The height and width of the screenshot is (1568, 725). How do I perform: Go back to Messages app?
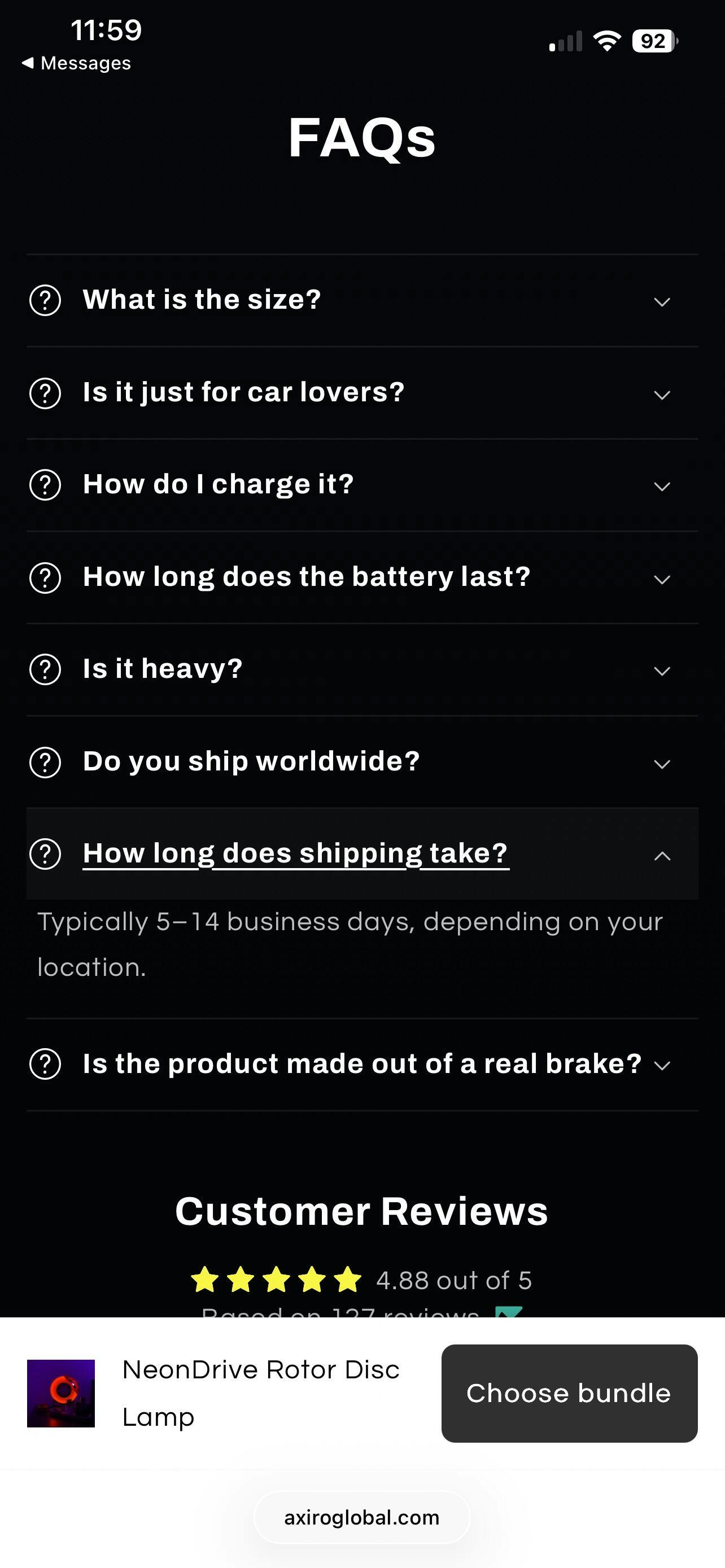[x=77, y=63]
